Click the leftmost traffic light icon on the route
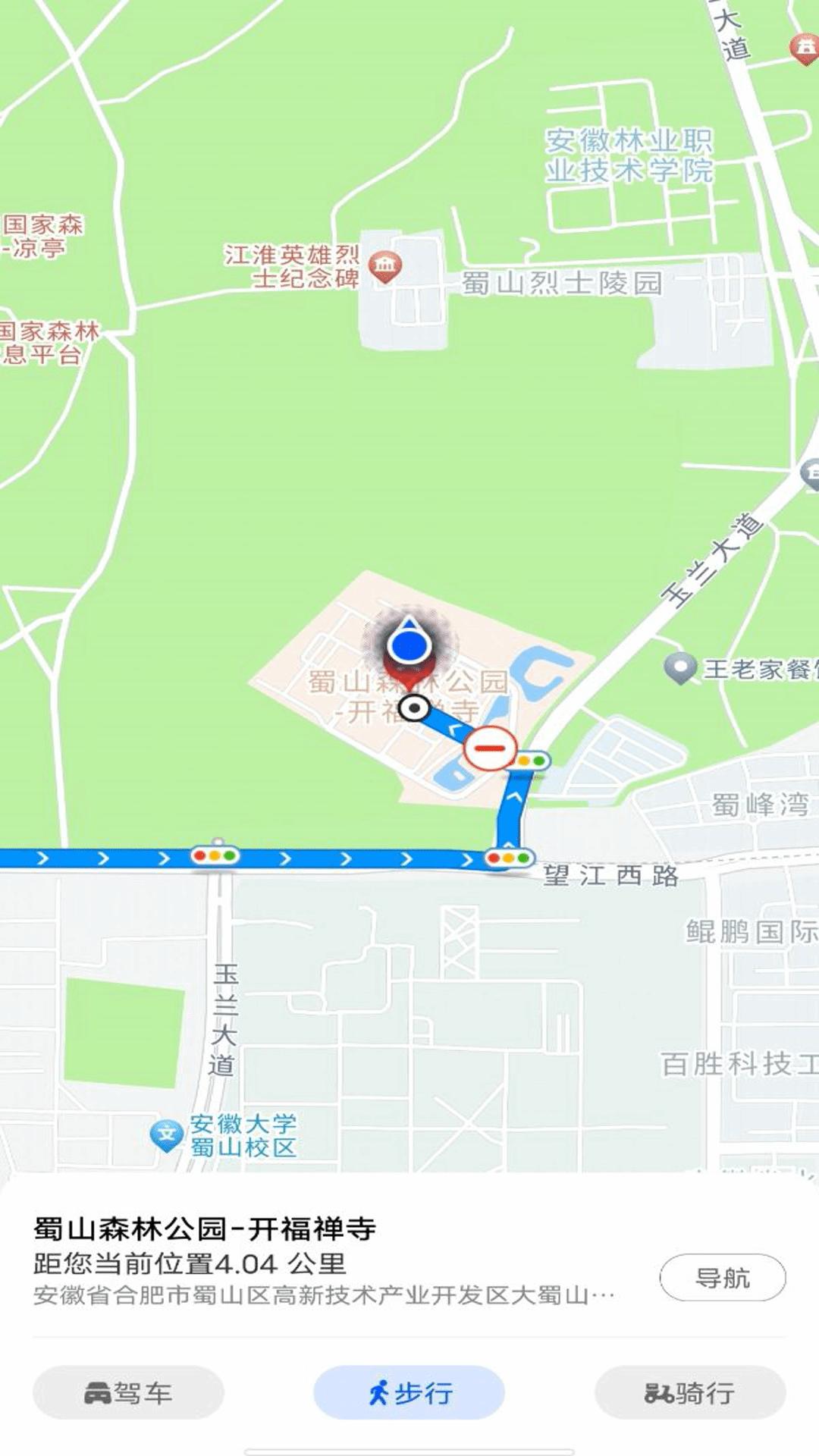Viewport: 819px width, 1456px height. click(x=215, y=855)
